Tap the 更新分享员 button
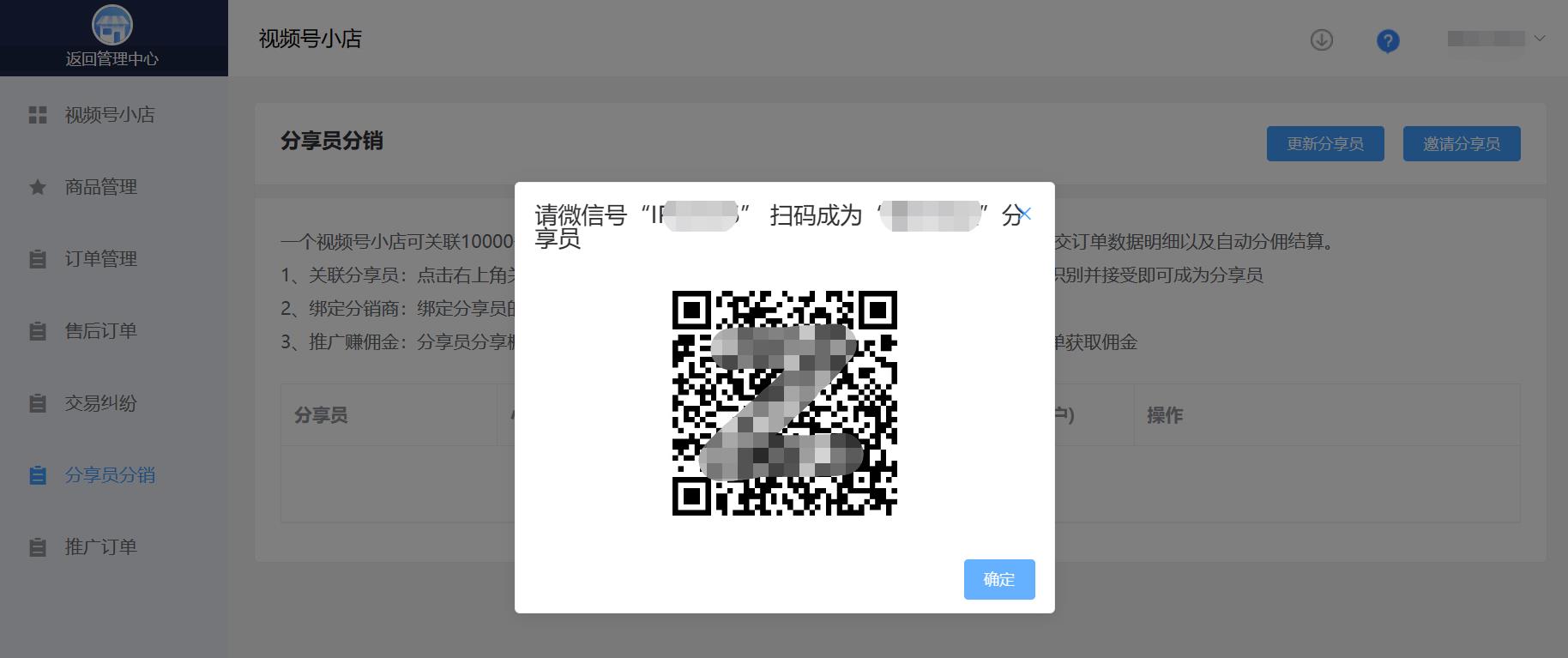 (x=1324, y=144)
